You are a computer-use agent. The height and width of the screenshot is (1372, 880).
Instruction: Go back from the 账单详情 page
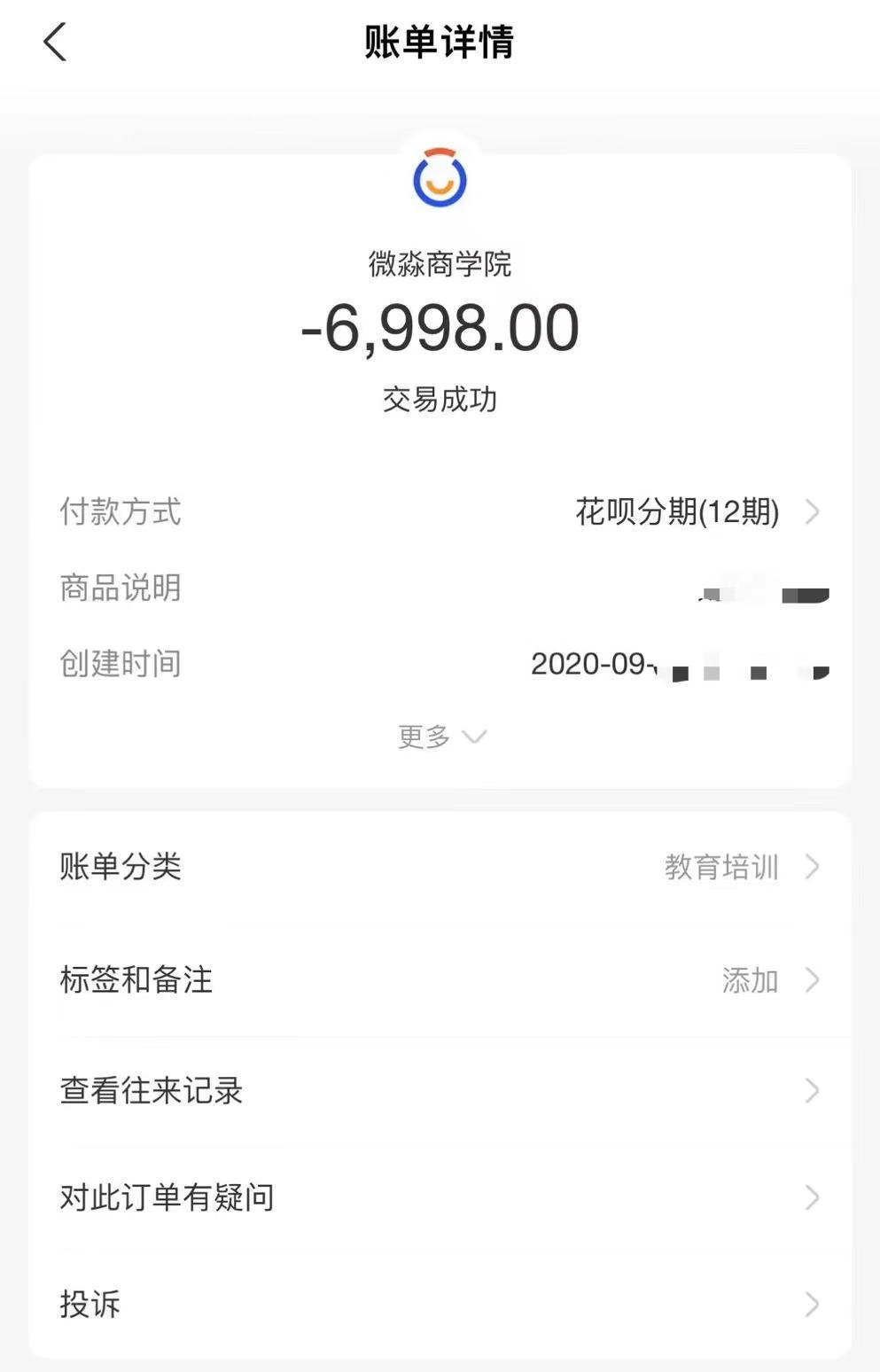[55, 43]
